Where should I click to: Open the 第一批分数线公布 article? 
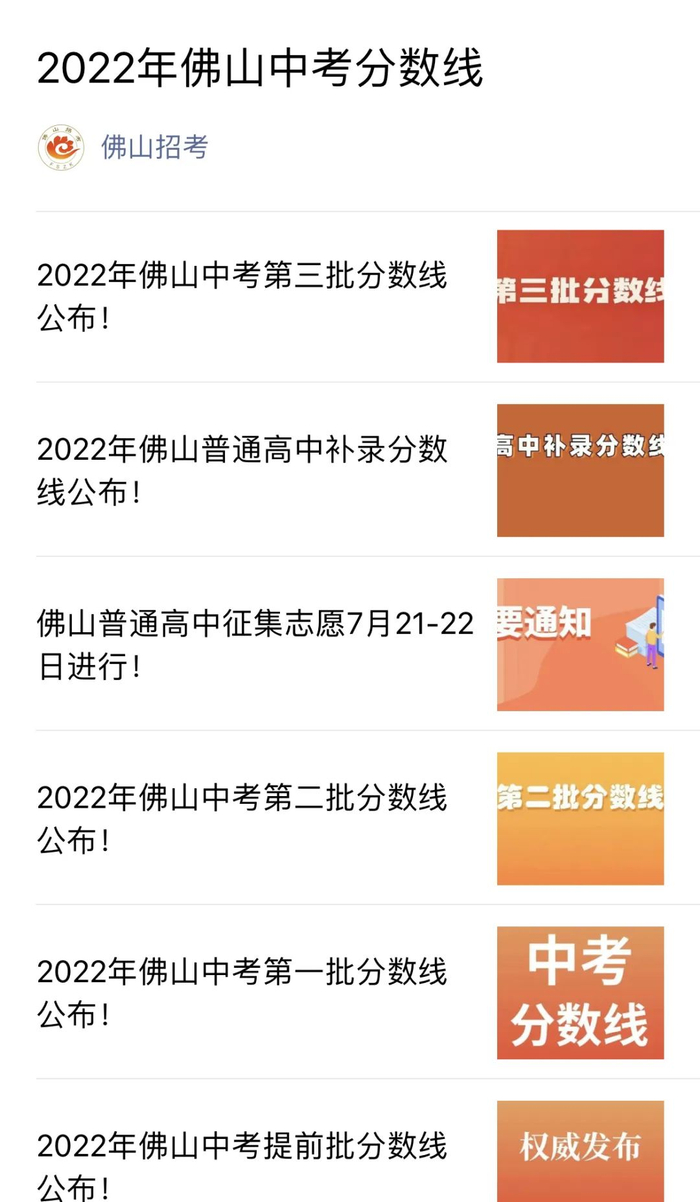[242, 992]
